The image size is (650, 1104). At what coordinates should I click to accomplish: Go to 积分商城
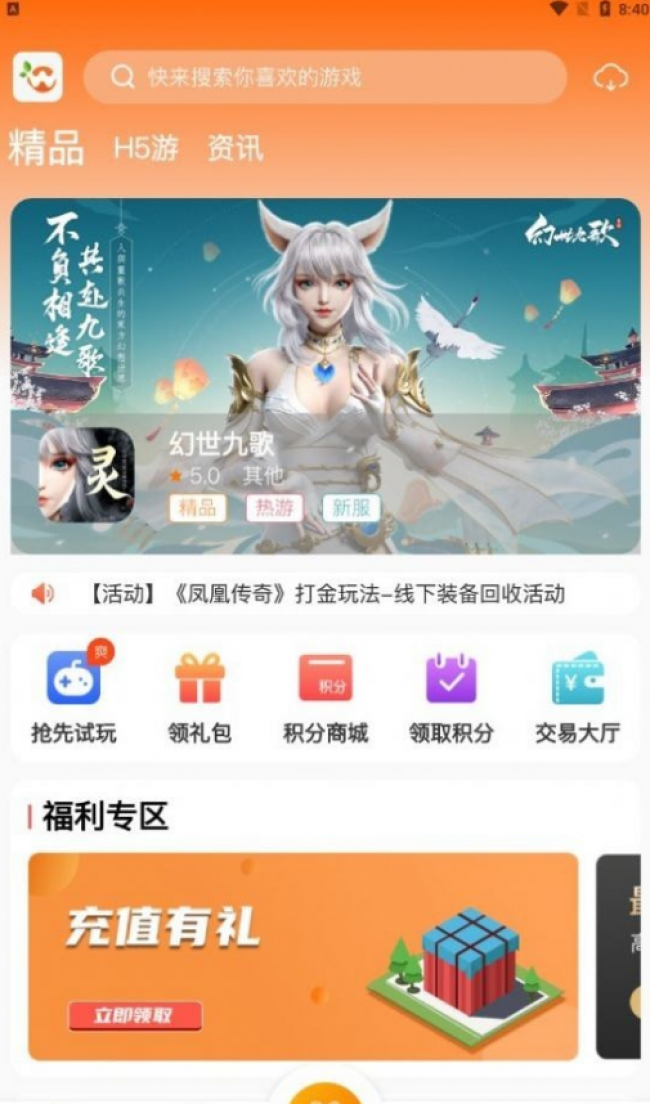pos(325,697)
